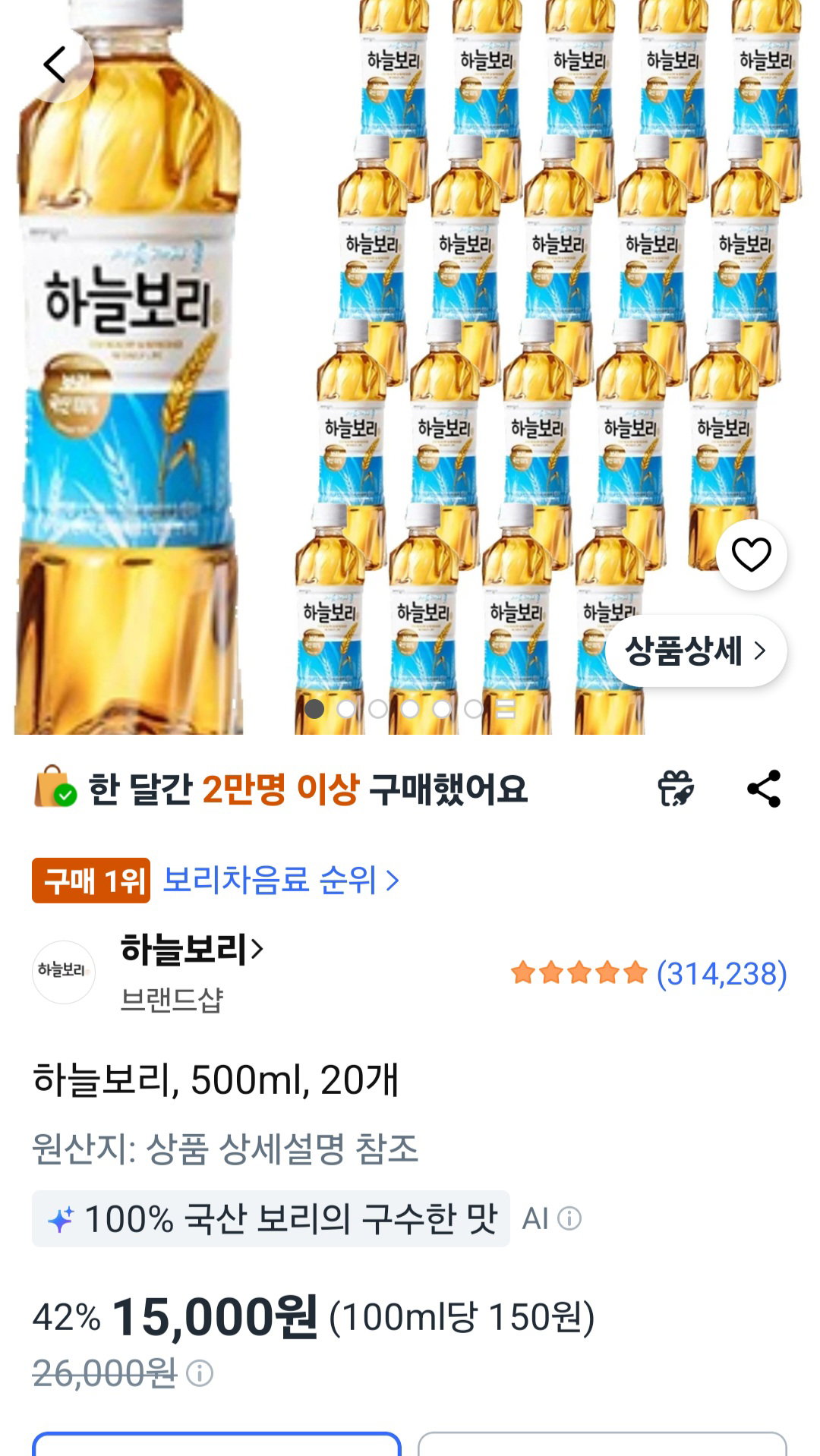Visit the 하늘보리 brand shop
The height and width of the screenshot is (1456, 820).
191,949
